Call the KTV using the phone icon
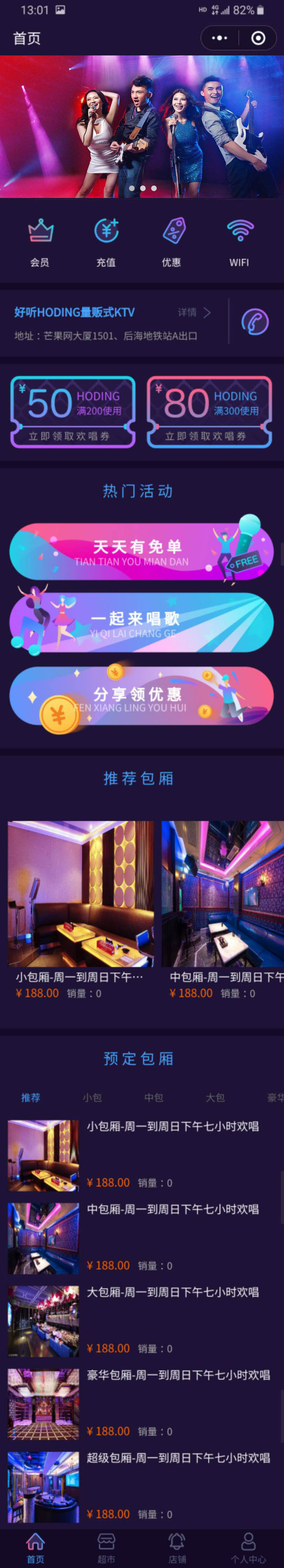 click(255, 322)
